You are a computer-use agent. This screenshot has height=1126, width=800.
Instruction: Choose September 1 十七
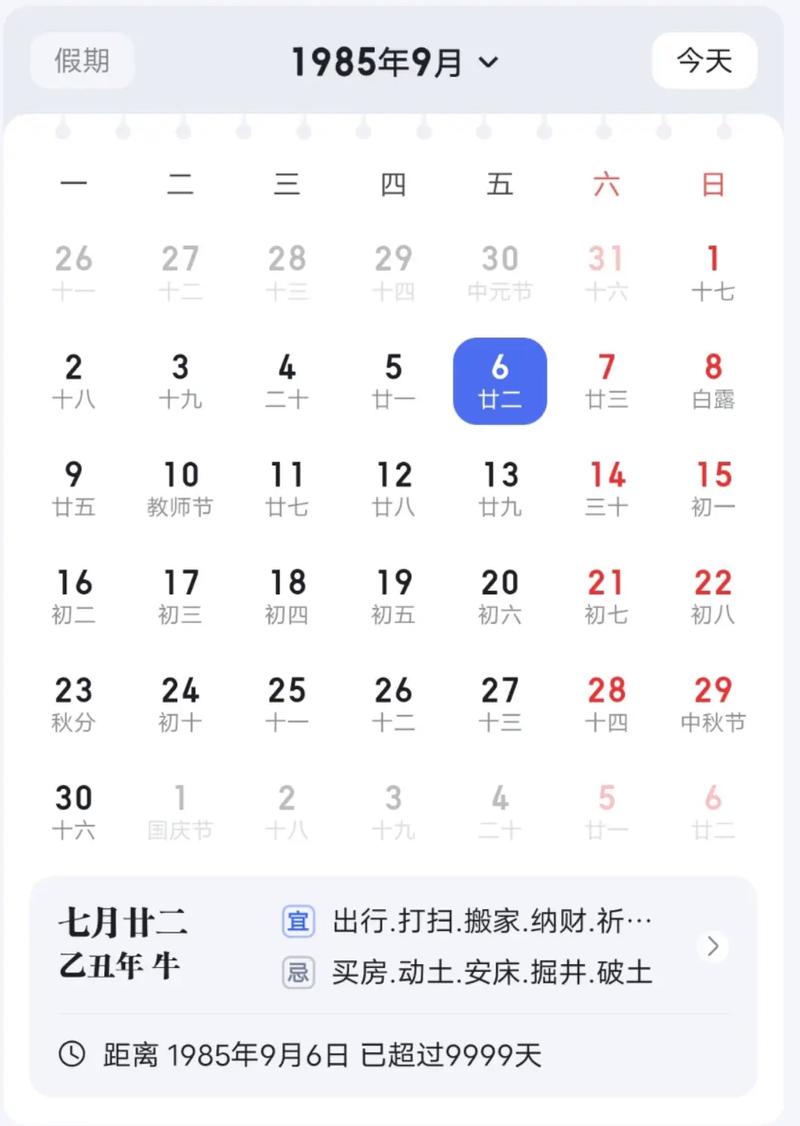(x=713, y=273)
